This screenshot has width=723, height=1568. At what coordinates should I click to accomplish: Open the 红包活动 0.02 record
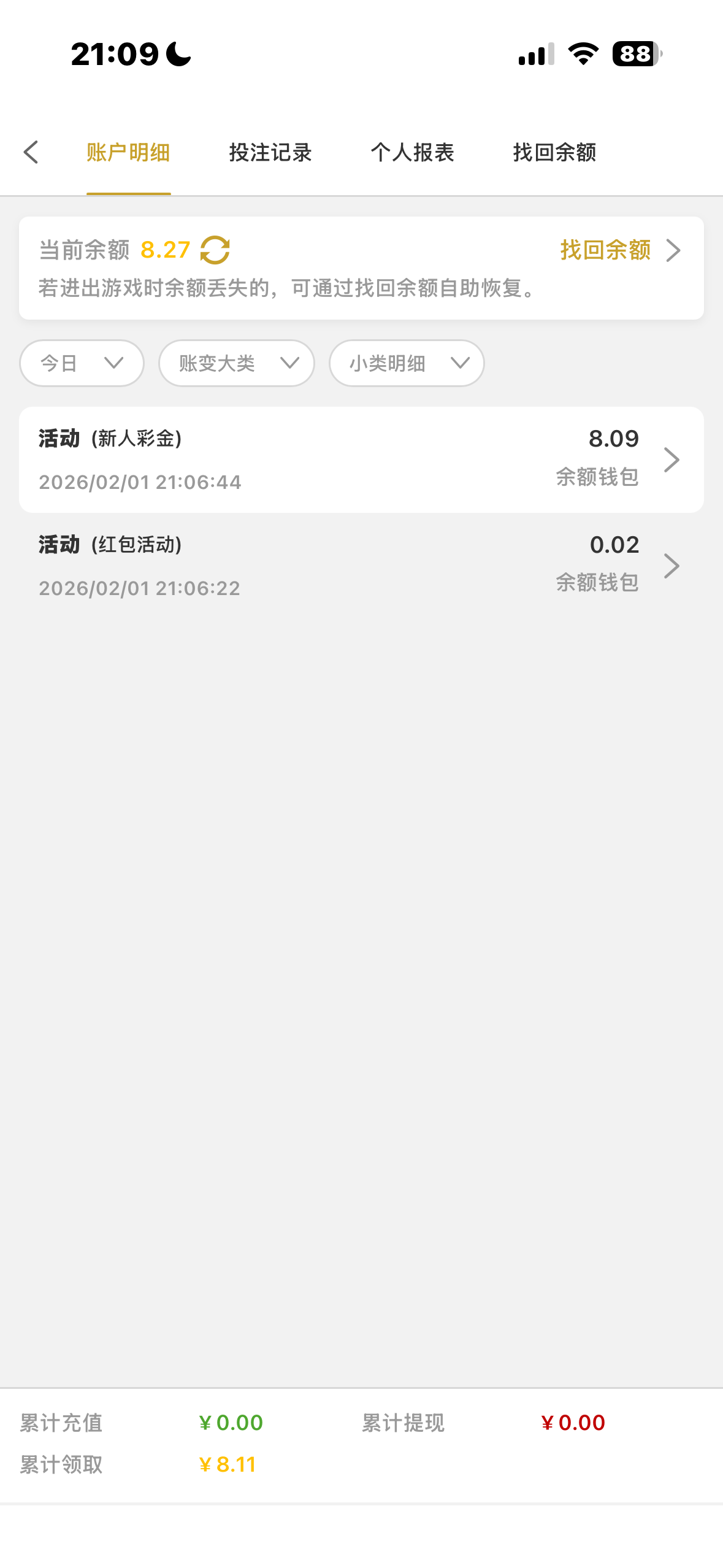coord(361,566)
